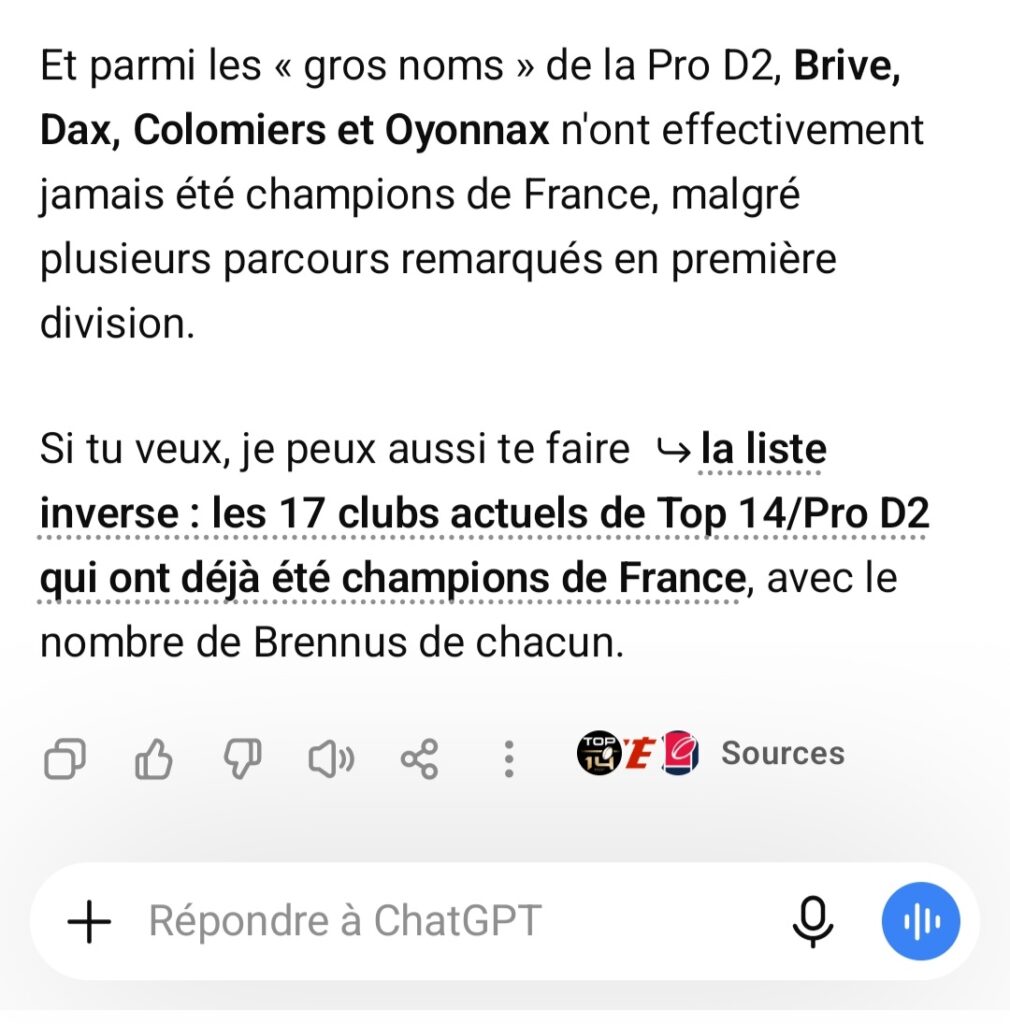The width and height of the screenshot is (1010, 1024).
Task: Open the Sources list
Action: click(711, 753)
